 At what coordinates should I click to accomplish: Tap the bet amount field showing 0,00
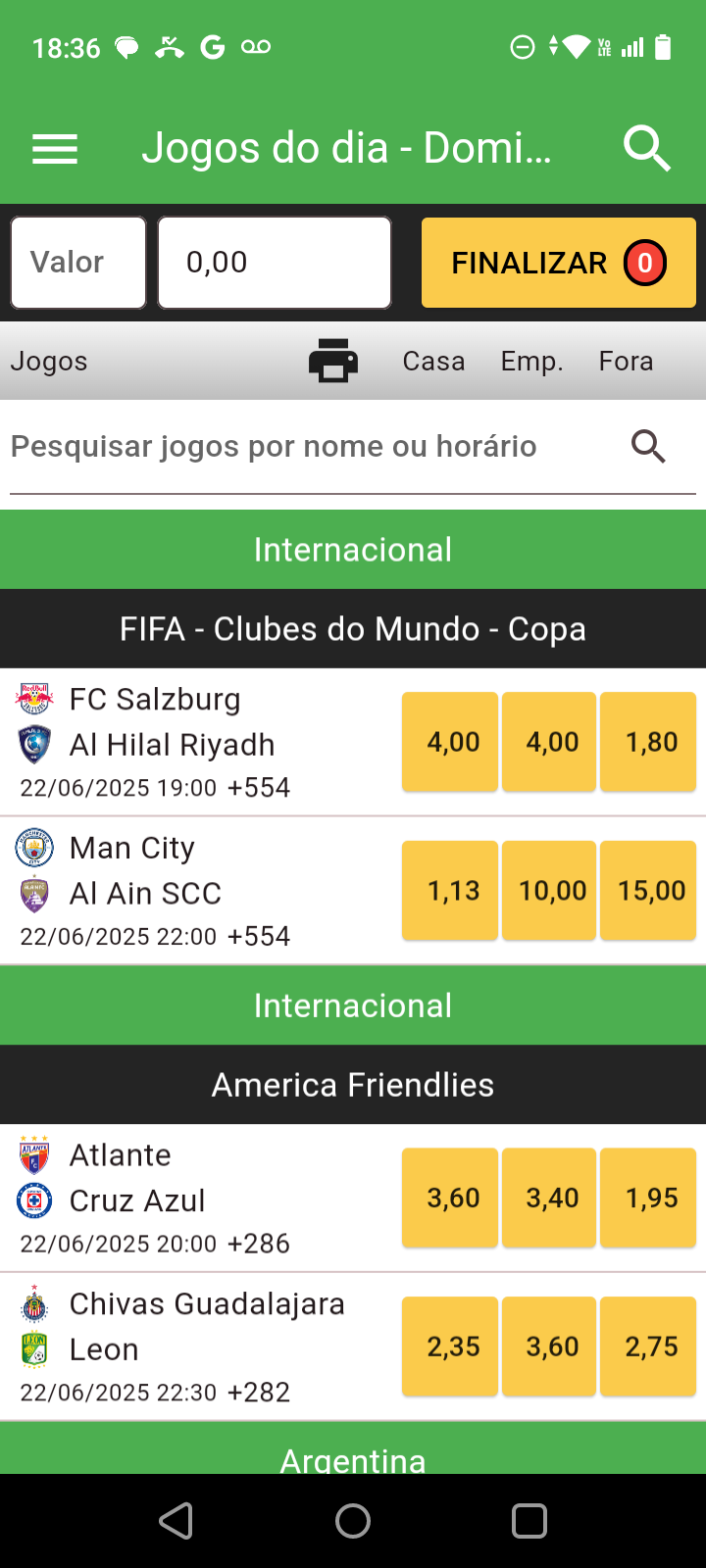coord(275,263)
